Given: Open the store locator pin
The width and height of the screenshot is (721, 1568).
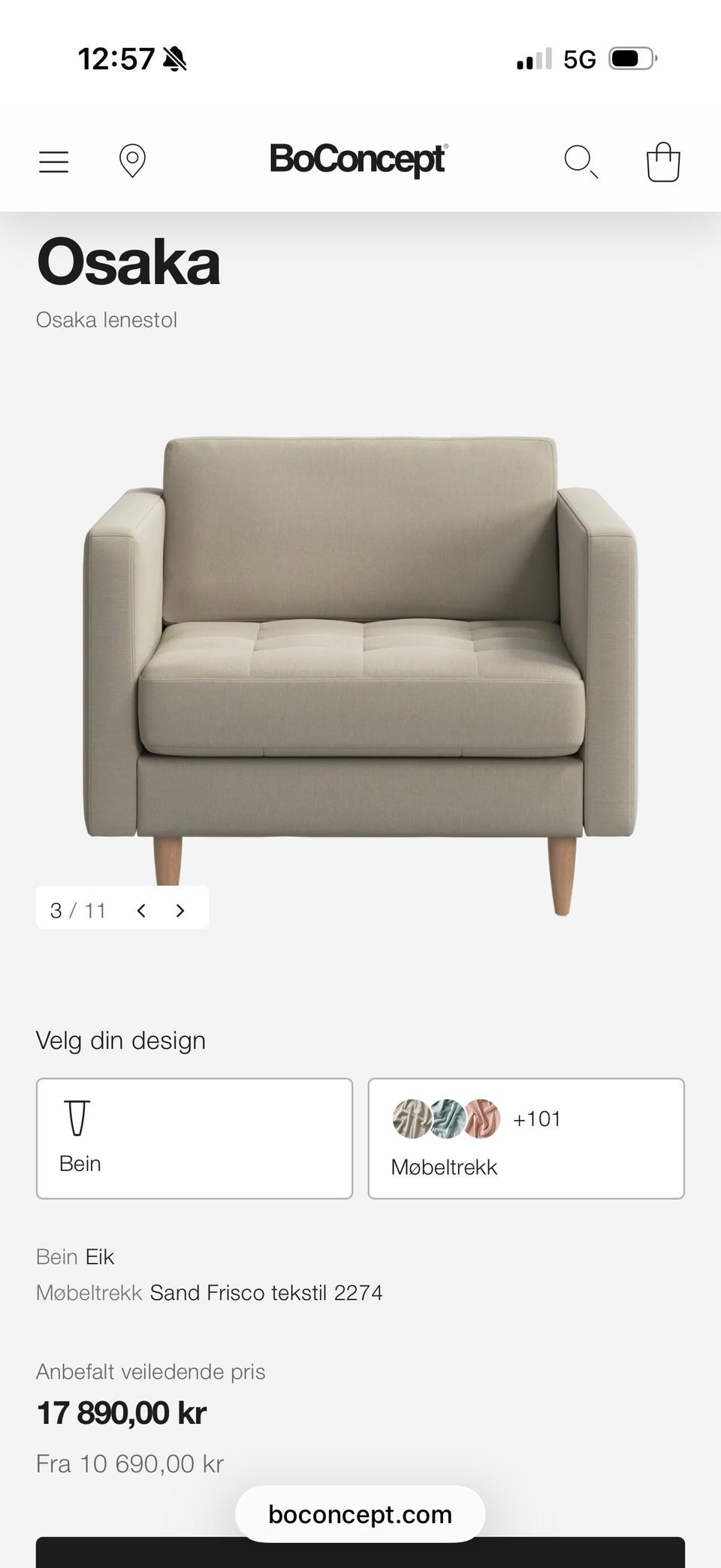Looking at the screenshot, I should pos(132,161).
